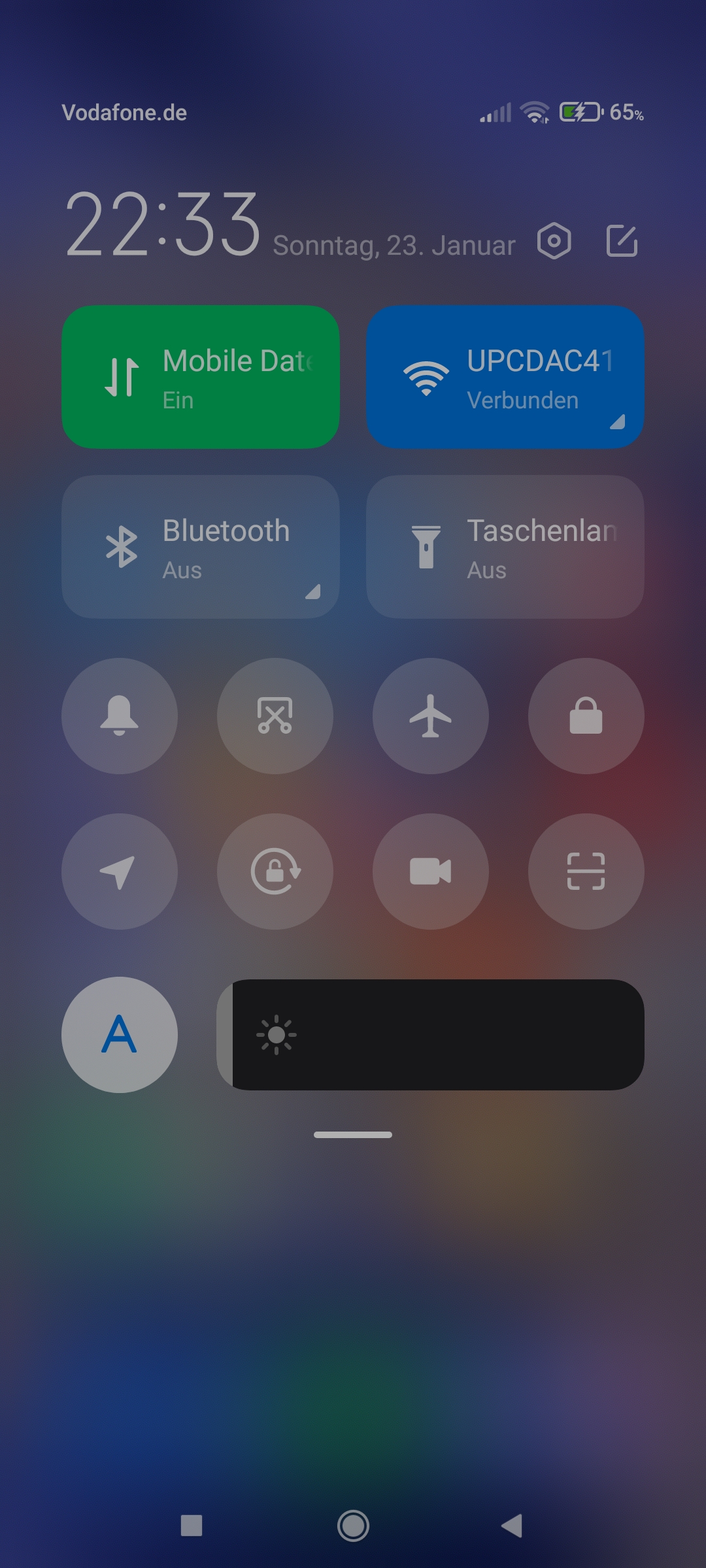Toggle the bell sound mode
The height and width of the screenshot is (1568, 706).
[120, 716]
